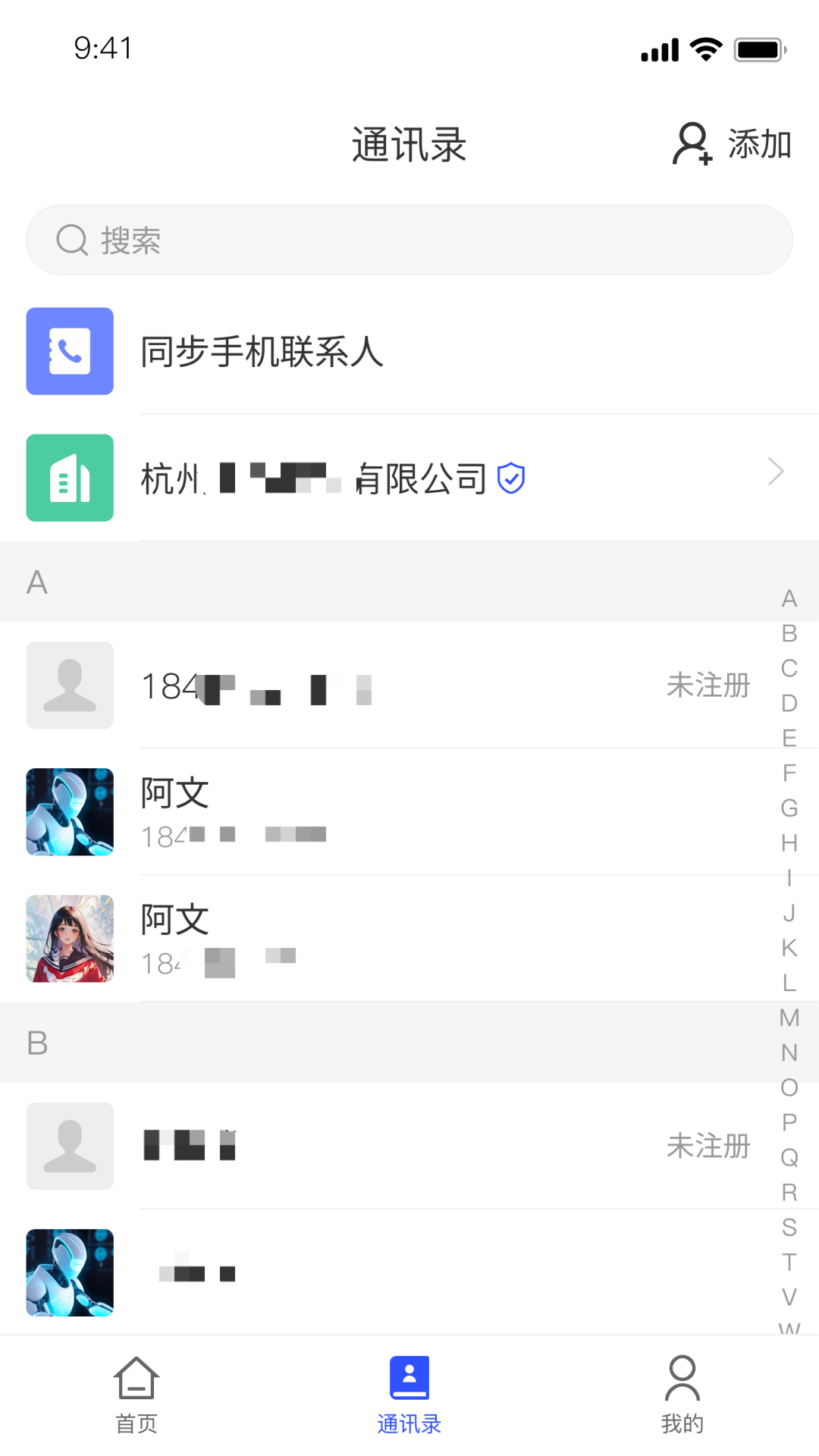Switch to the 我的 tab
Image resolution: width=819 pixels, height=1456 pixels.
click(x=682, y=1395)
